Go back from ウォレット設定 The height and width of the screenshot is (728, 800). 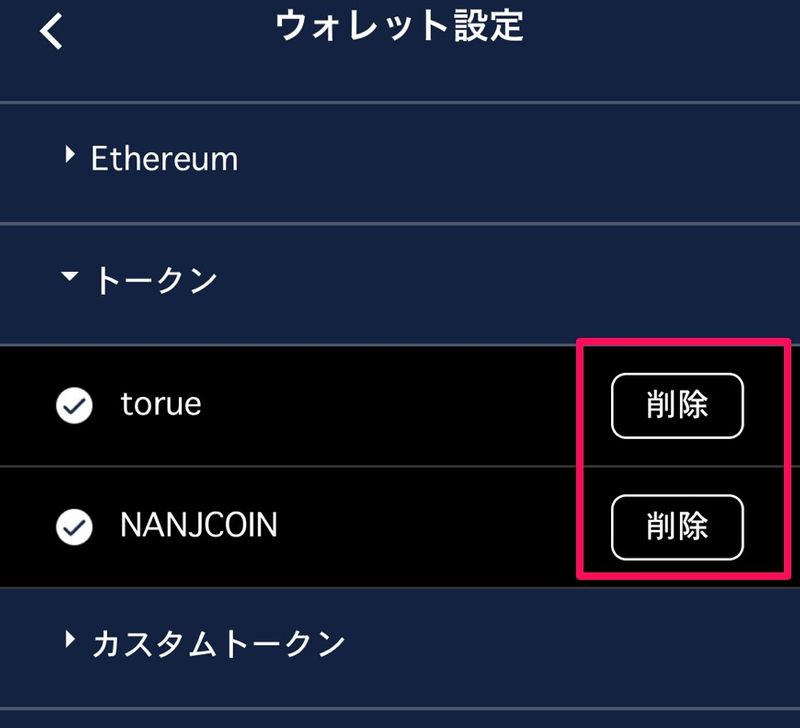pyautogui.click(x=51, y=31)
